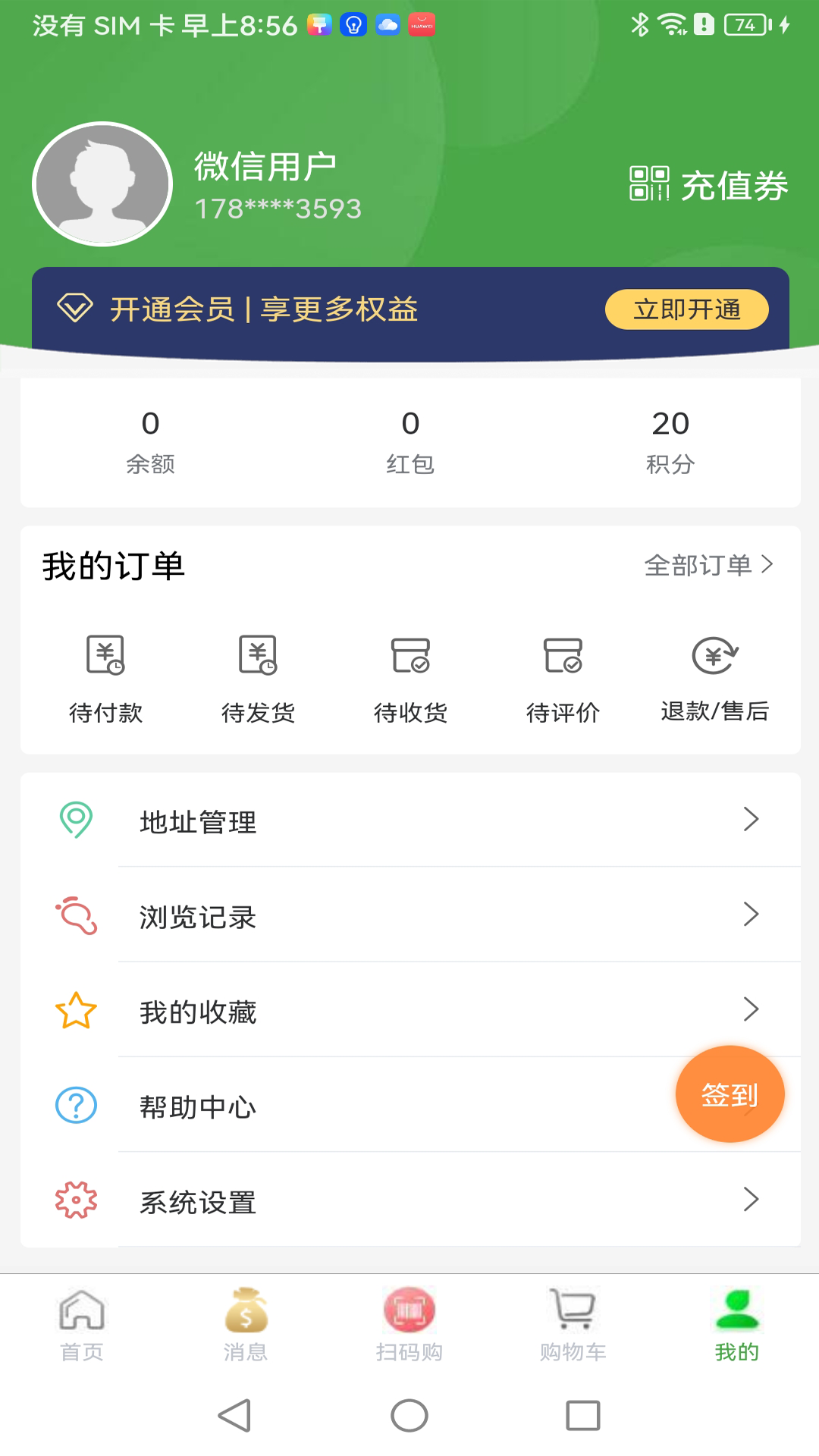
Task: Open 地址管理 address management
Action: (409, 821)
